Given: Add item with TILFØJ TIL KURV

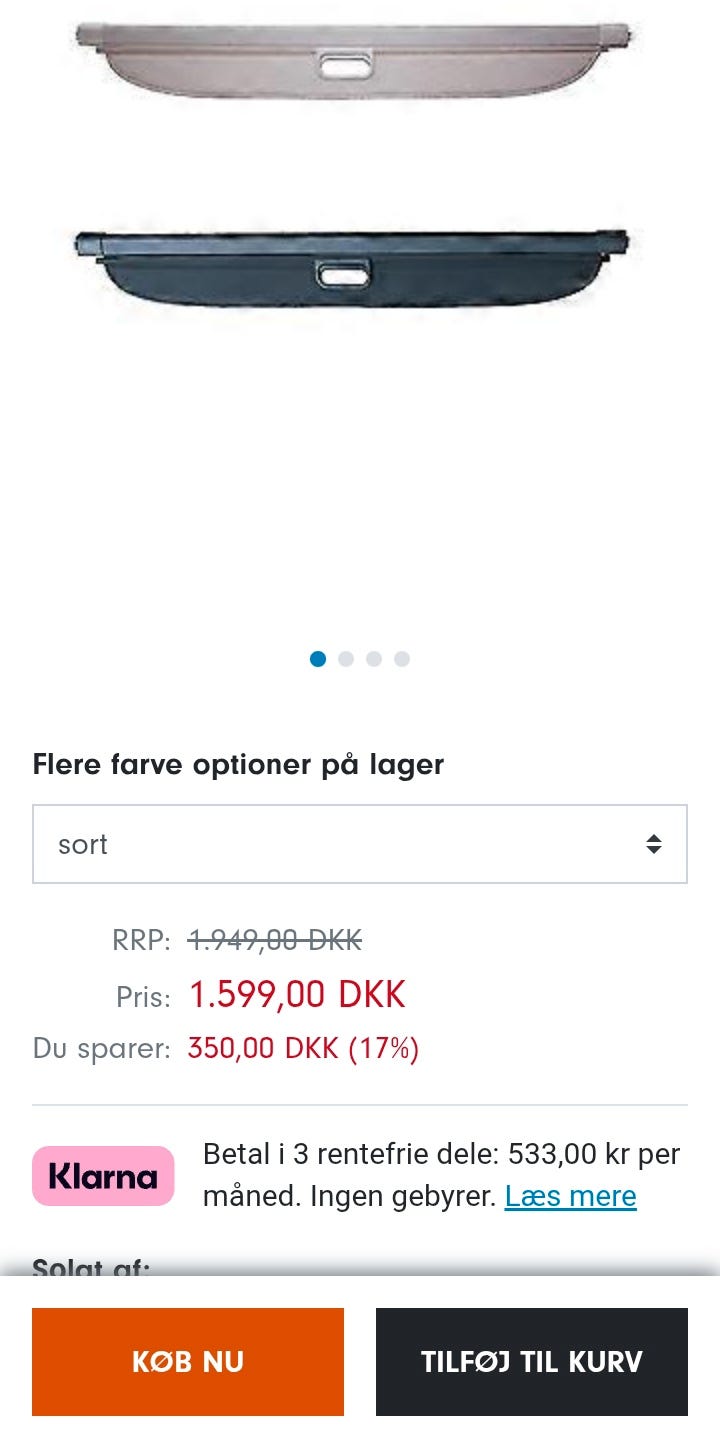Looking at the screenshot, I should coord(532,1362).
